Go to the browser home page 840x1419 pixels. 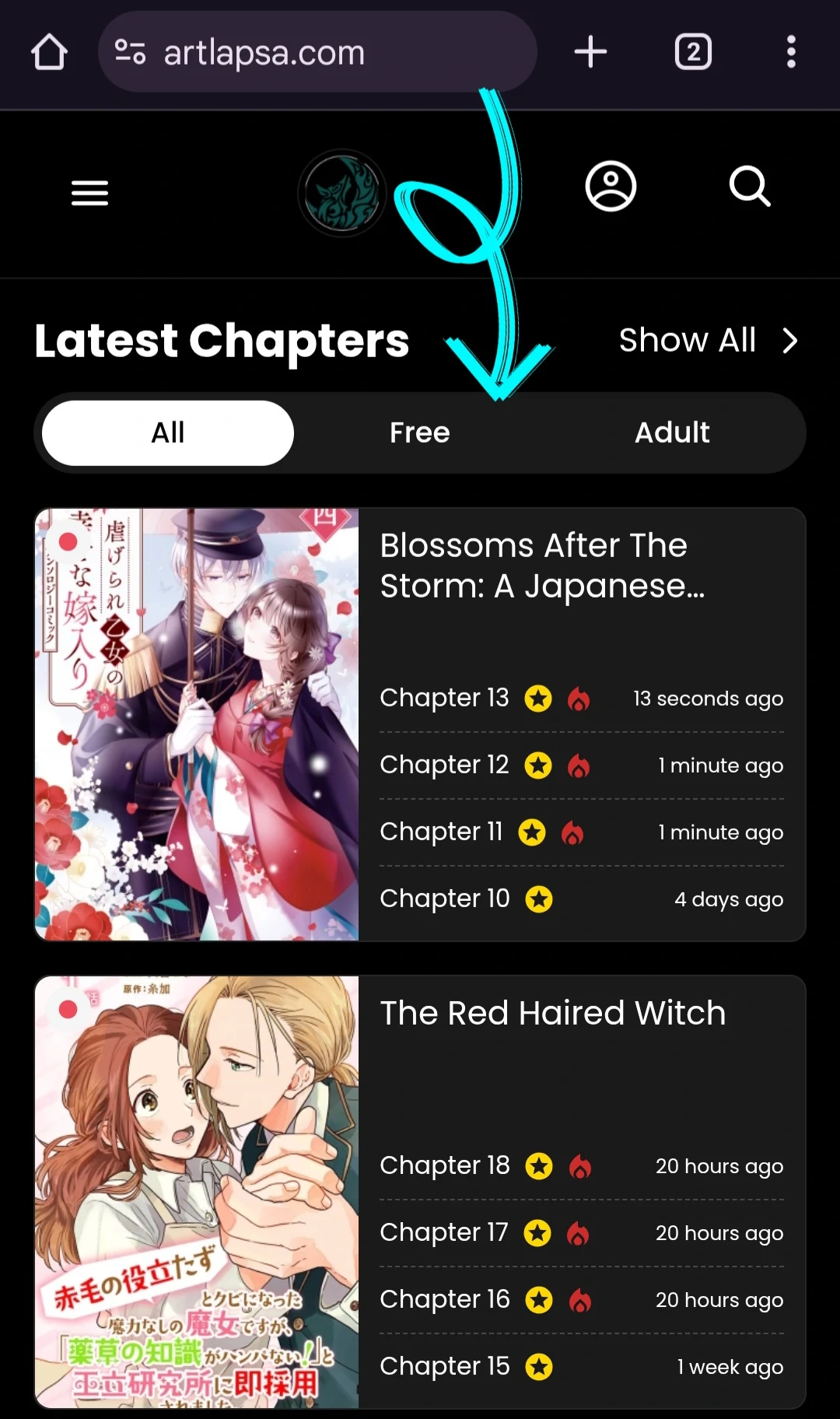tap(49, 52)
